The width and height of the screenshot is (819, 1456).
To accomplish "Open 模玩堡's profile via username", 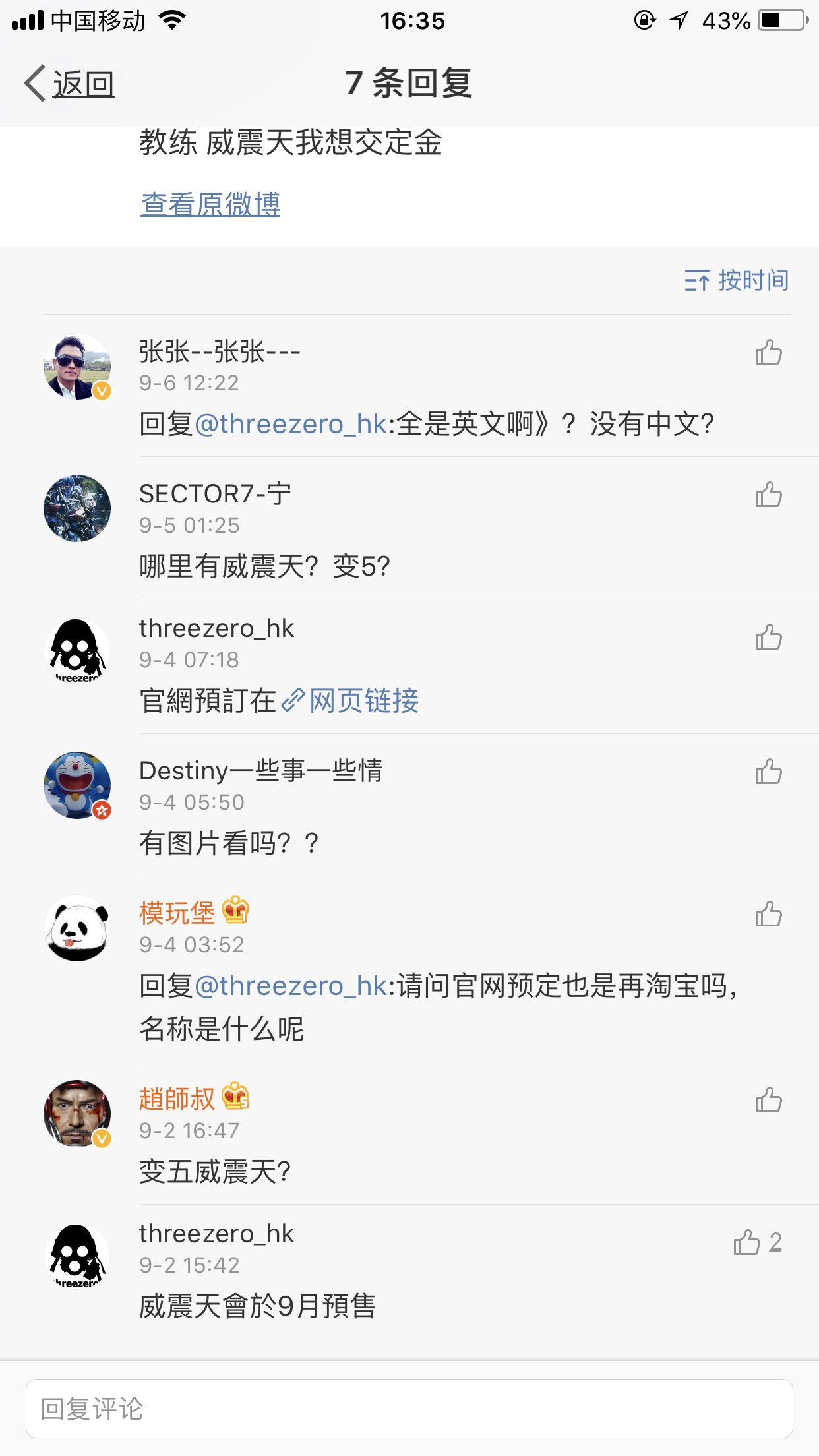I will tap(177, 913).
